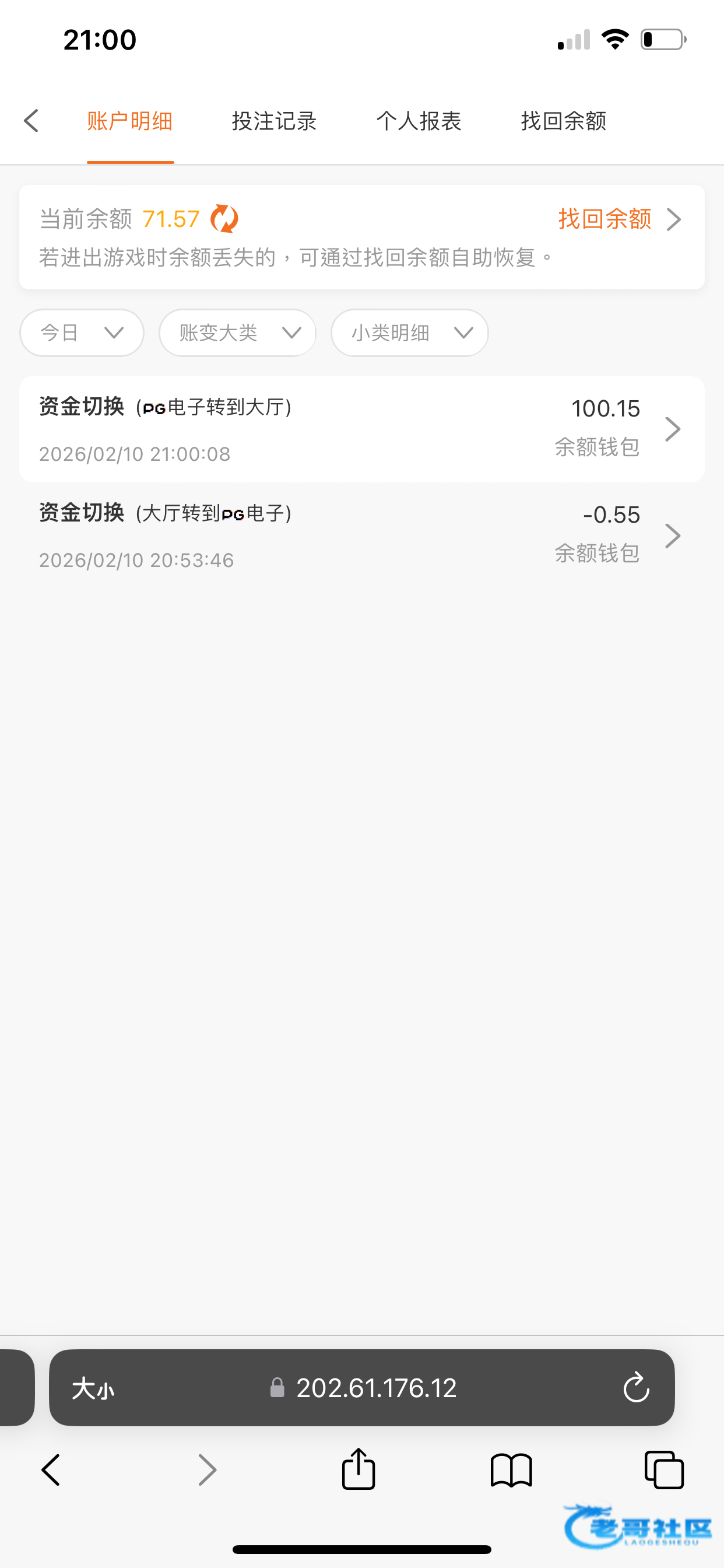Switch to the 投注记录 tab
Image resolution: width=724 pixels, height=1568 pixels.
pos(274,121)
